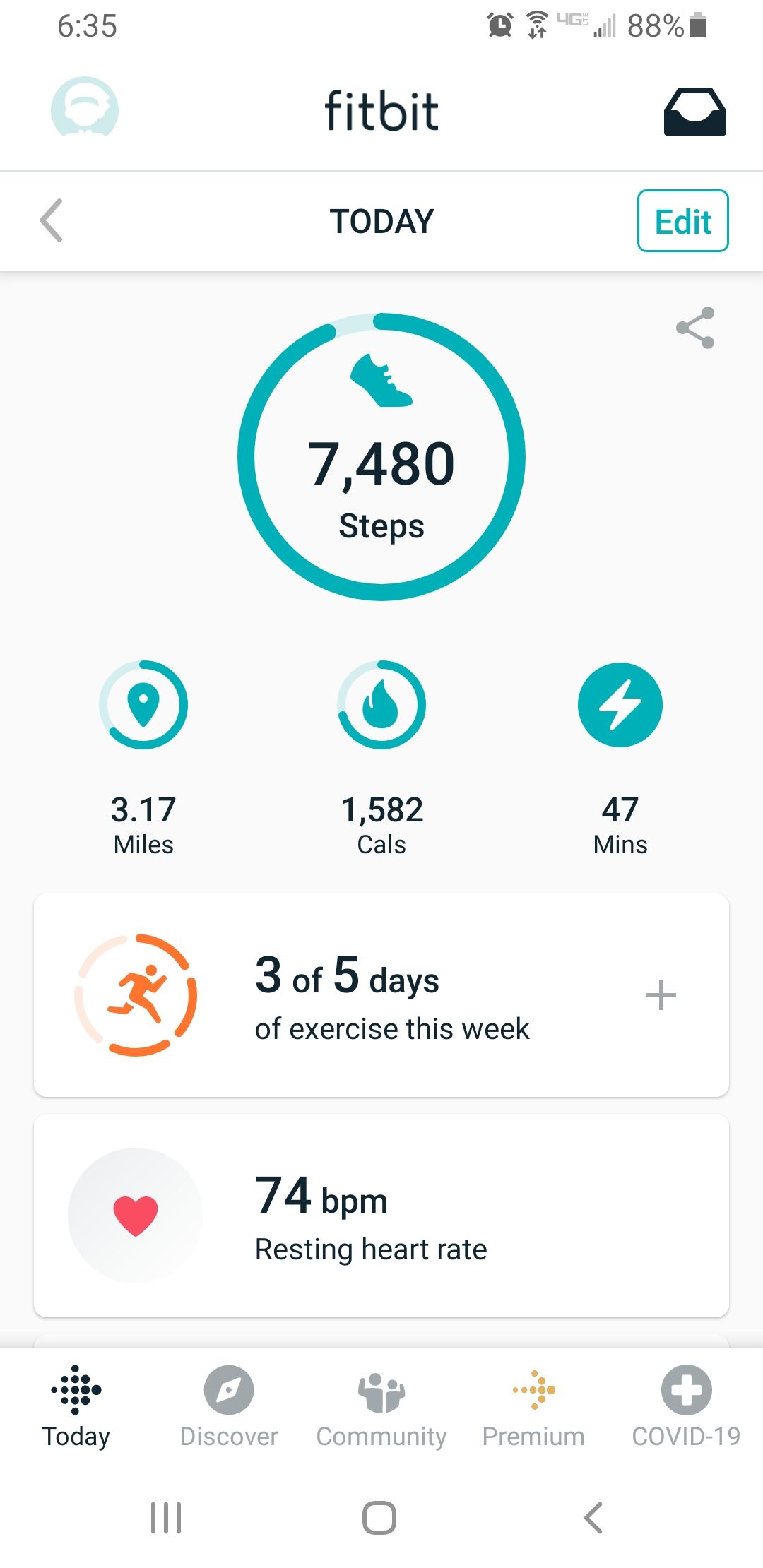Image resolution: width=763 pixels, height=1568 pixels.
Task: Tap the Edit button
Action: 682,221
